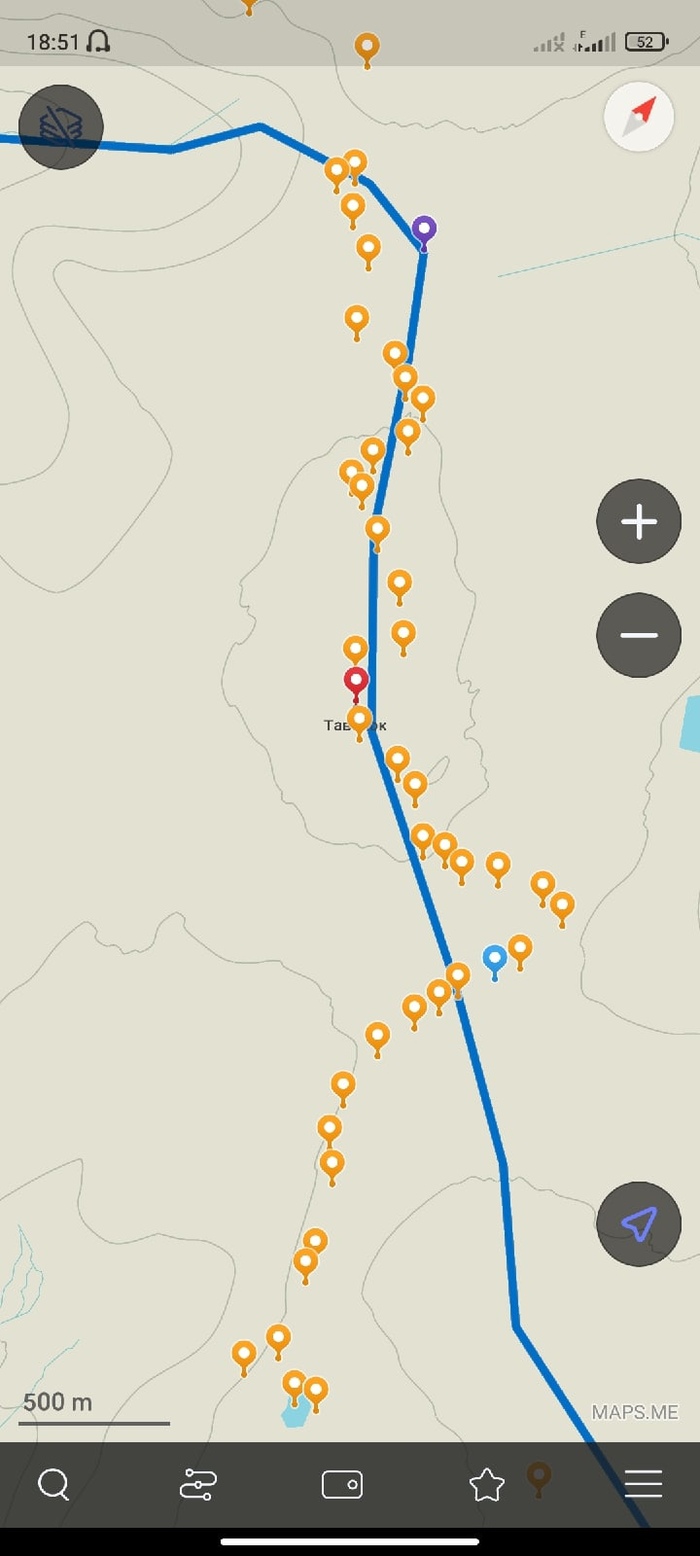Open bookmarks star in bottom bar
Screen dimensions: 700x1556
[x=487, y=1485]
